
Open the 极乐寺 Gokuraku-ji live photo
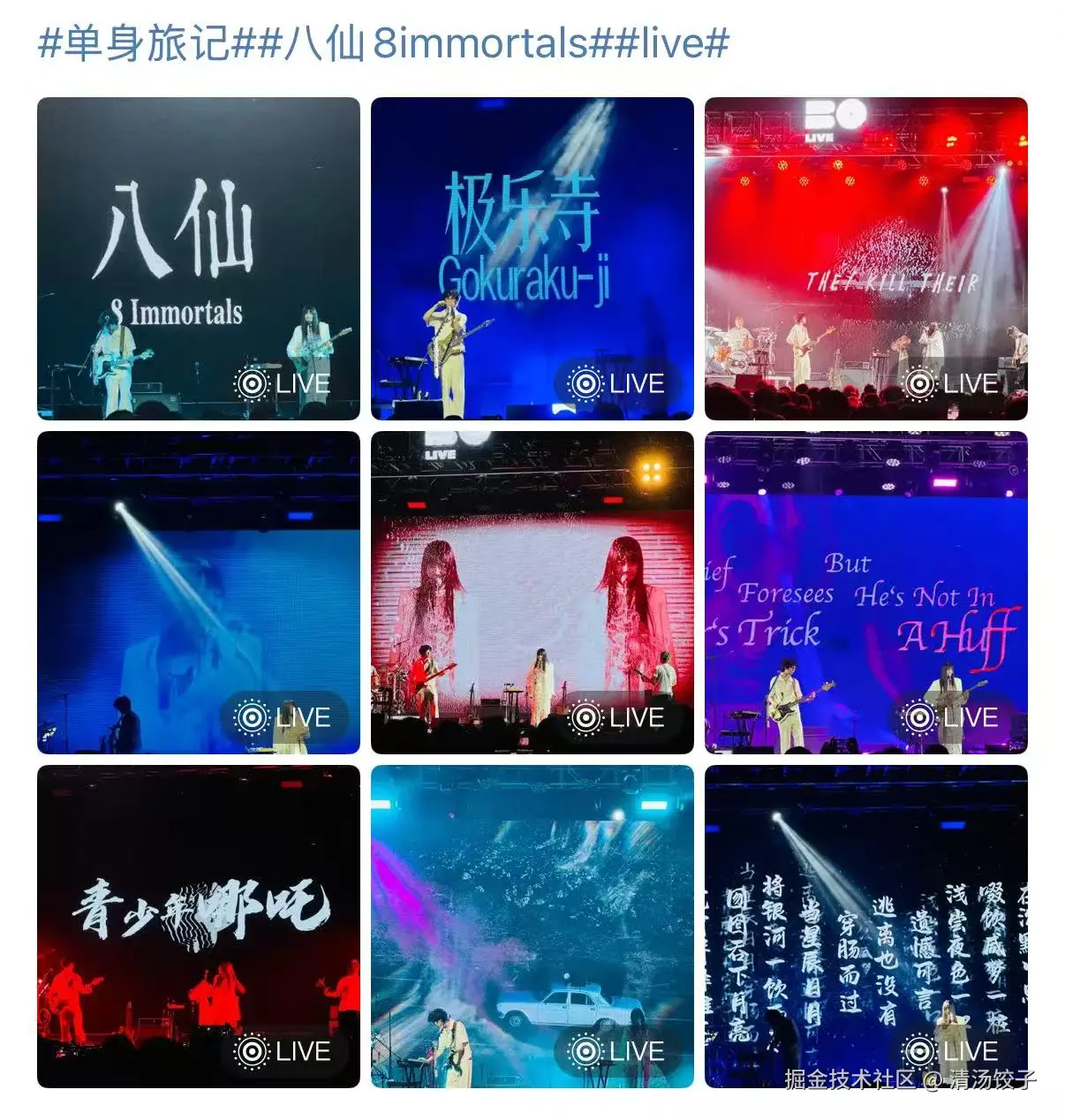click(532, 258)
